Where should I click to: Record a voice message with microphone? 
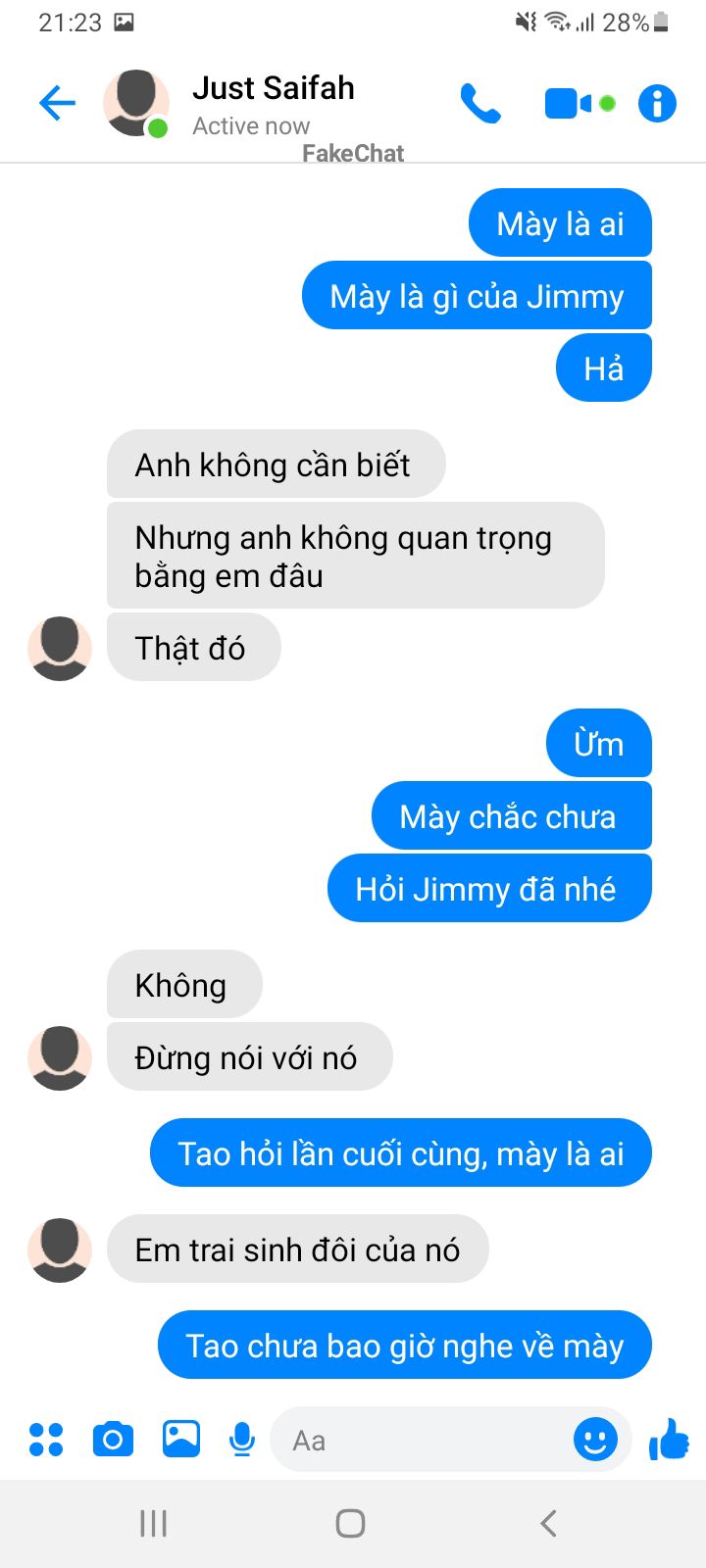tap(242, 1440)
